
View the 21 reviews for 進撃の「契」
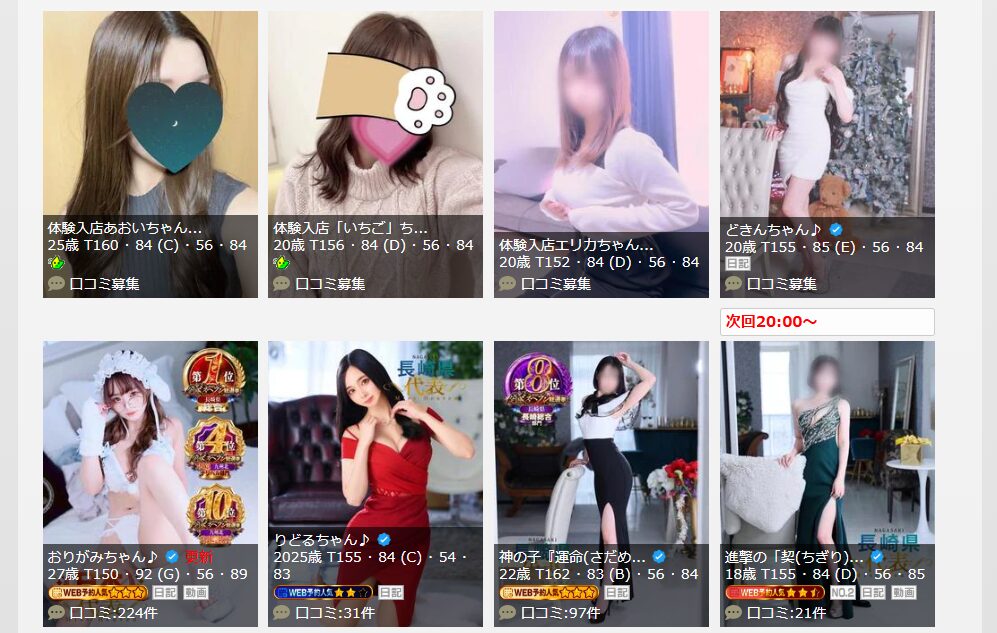pyautogui.click(x=781, y=613)
